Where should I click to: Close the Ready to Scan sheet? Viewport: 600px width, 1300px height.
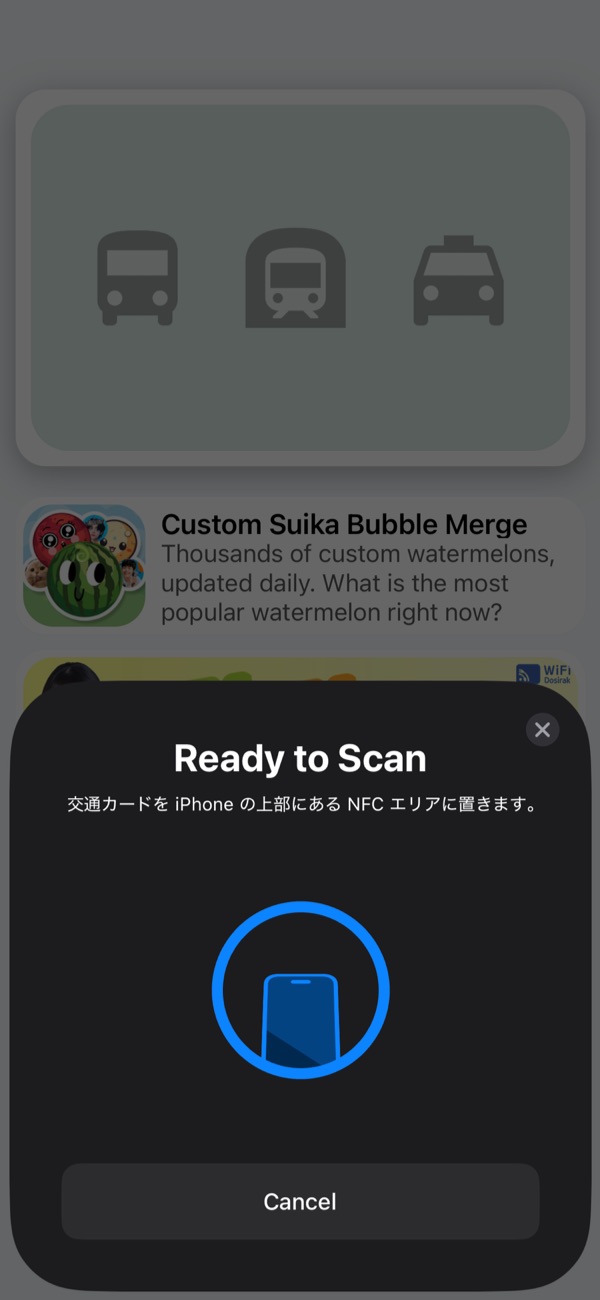pos(542,730)
